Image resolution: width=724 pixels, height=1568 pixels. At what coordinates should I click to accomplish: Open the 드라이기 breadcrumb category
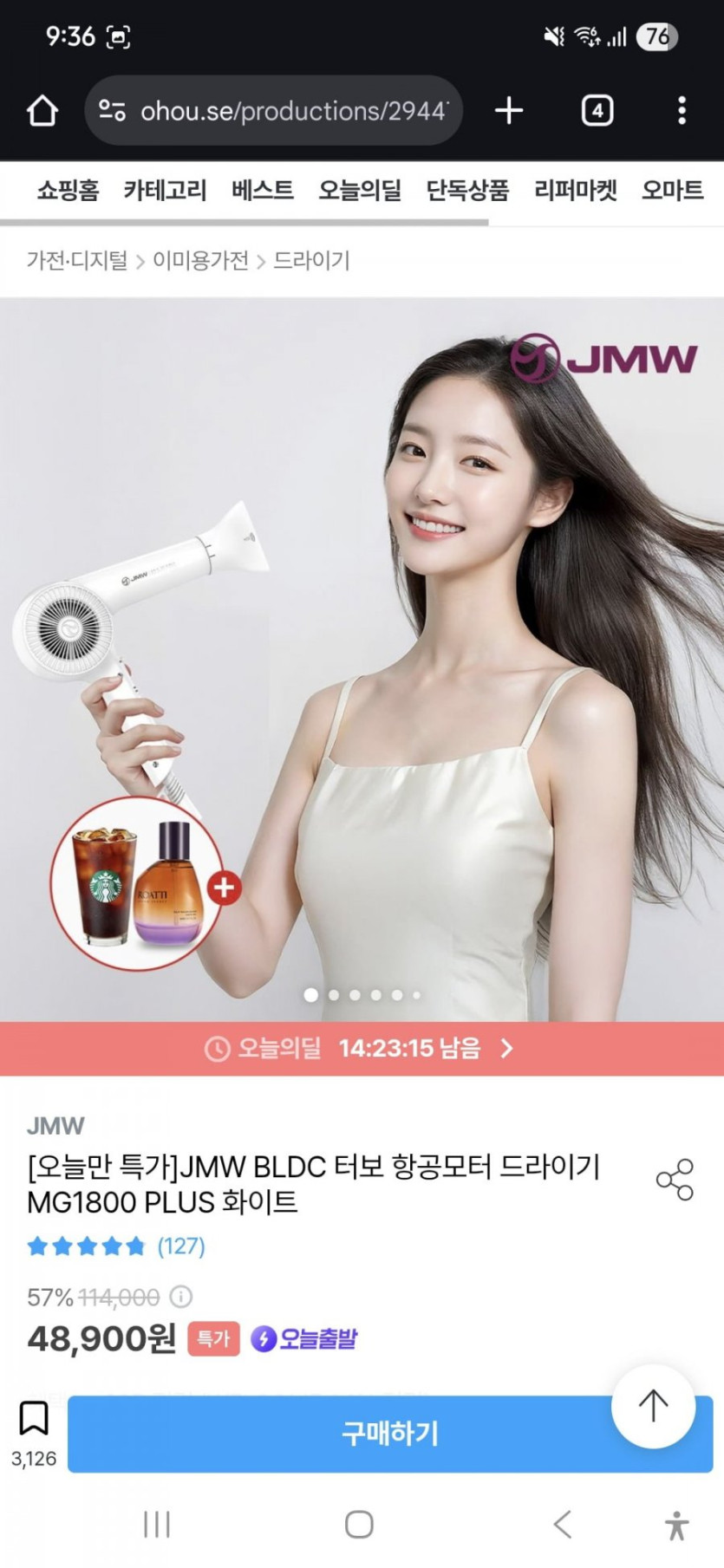coord(311,261)
